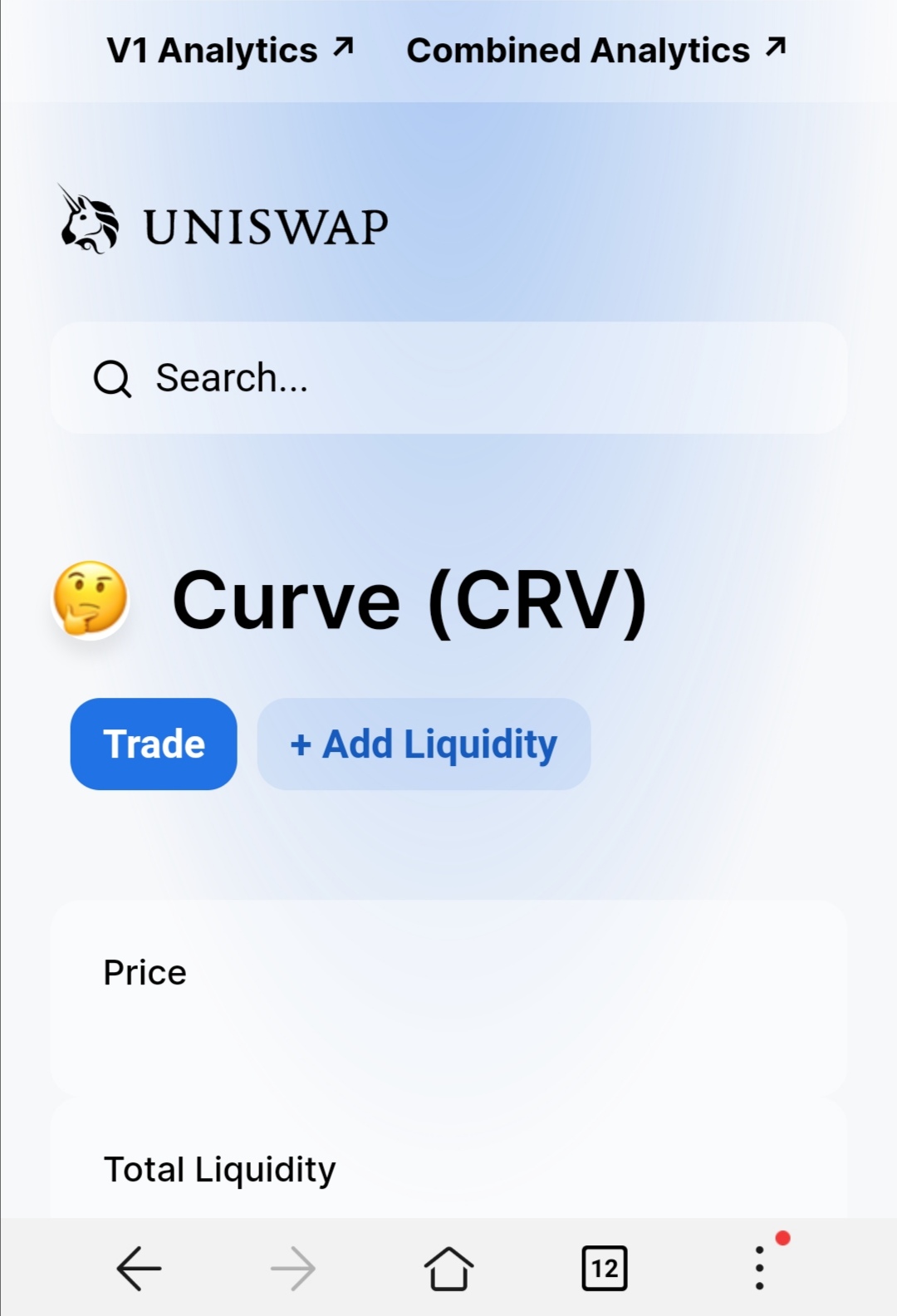This screenshot has width=897, height=1316.
Task: Click the Uniswap unicorn logo
Action: [x=86, y=223]
